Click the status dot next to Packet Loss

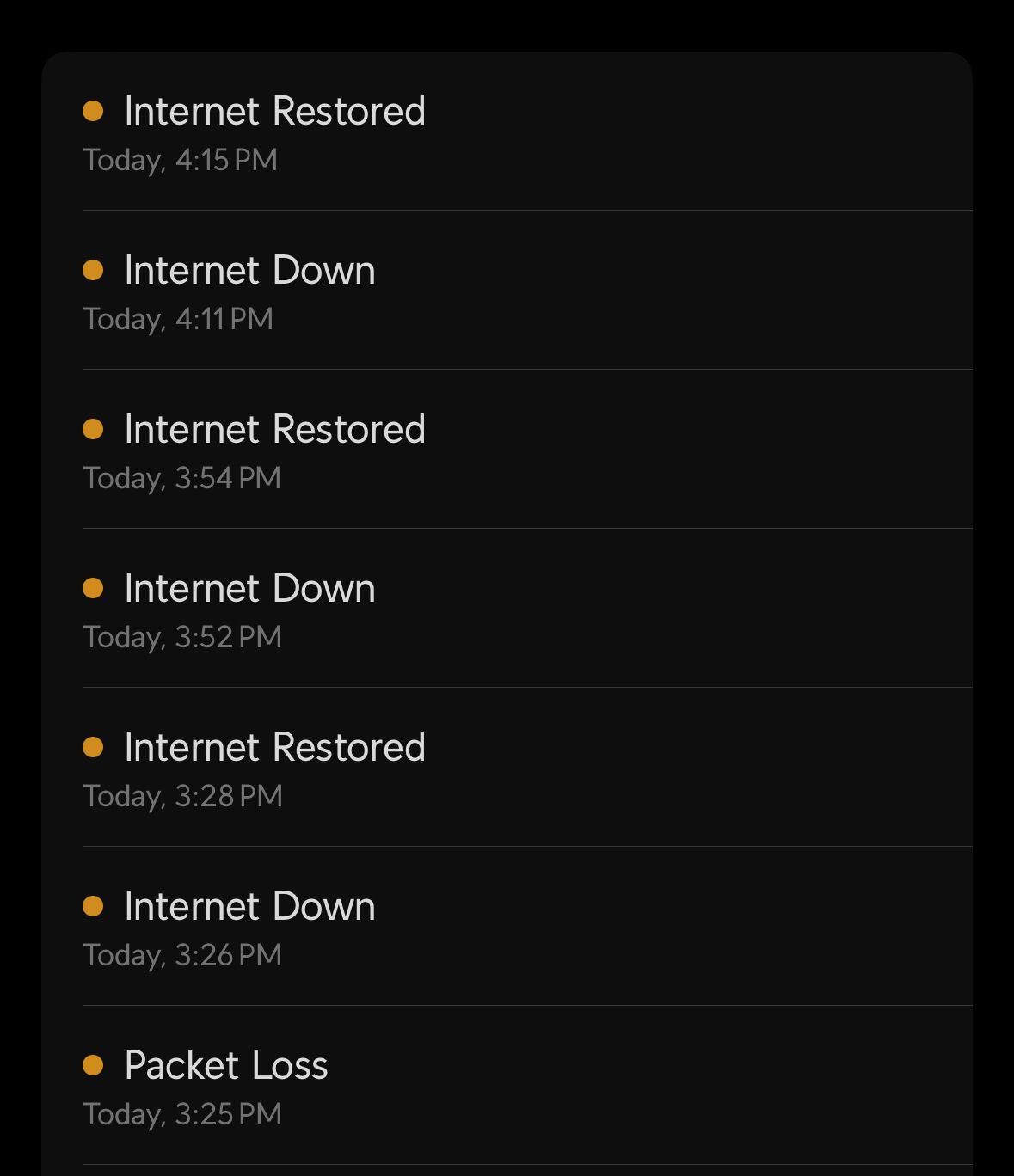pos(95,1064)
